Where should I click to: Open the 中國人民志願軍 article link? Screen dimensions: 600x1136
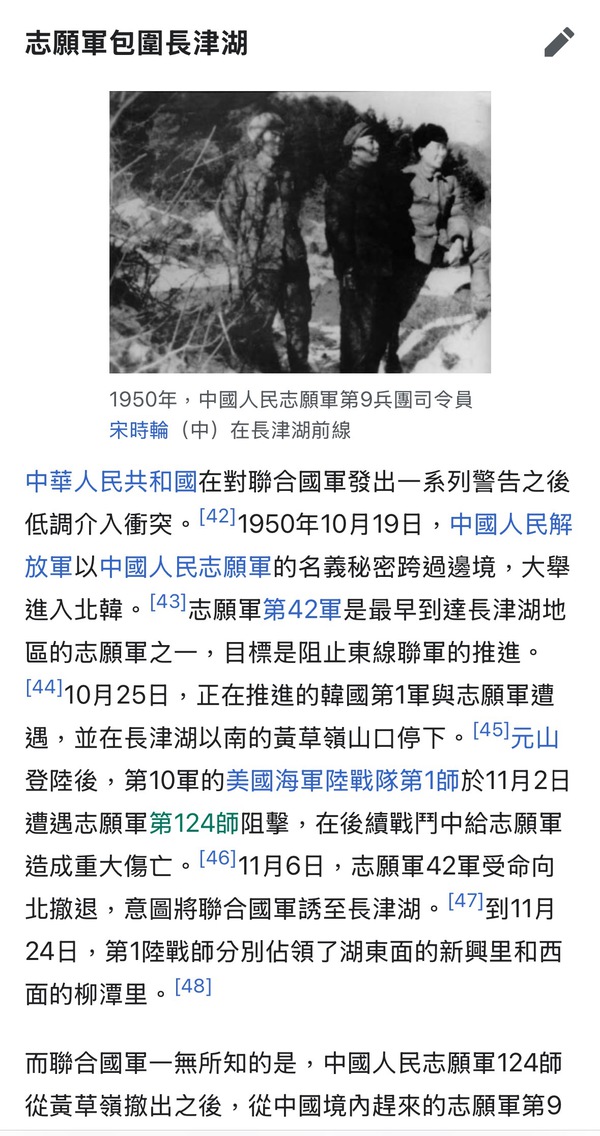(185, 567)
